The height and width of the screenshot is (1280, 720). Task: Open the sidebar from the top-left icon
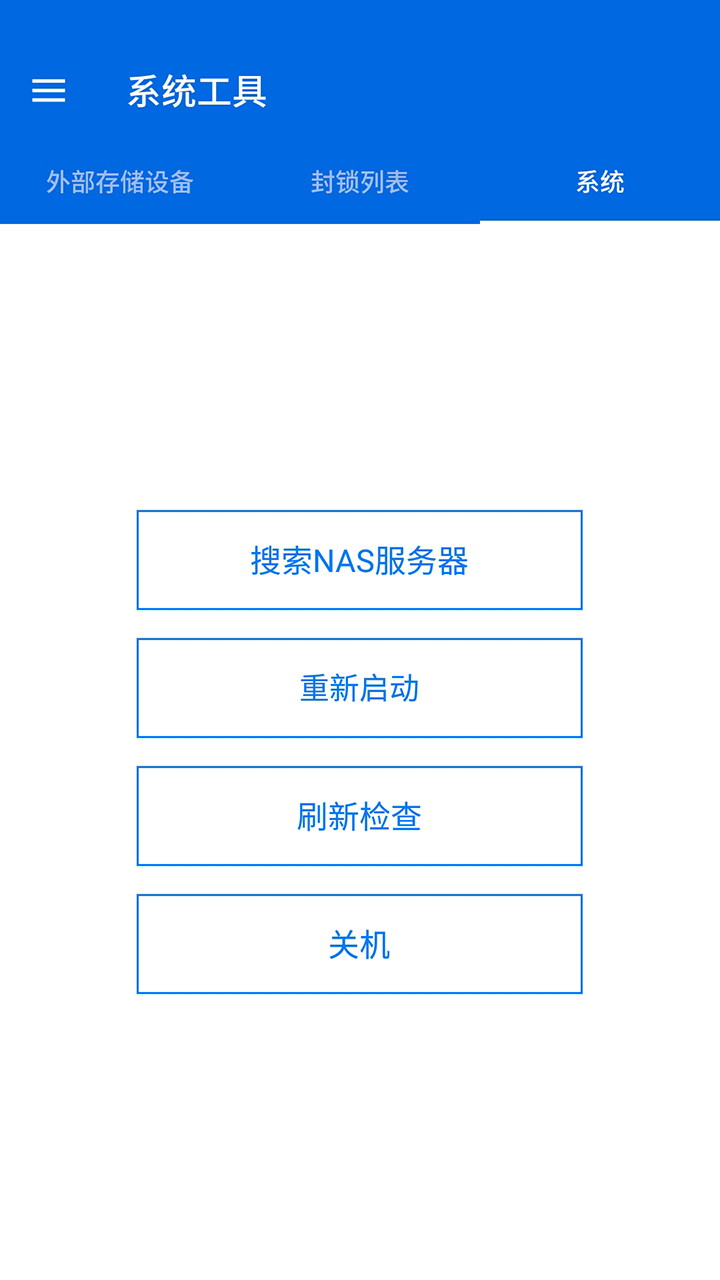click(48, 90)
